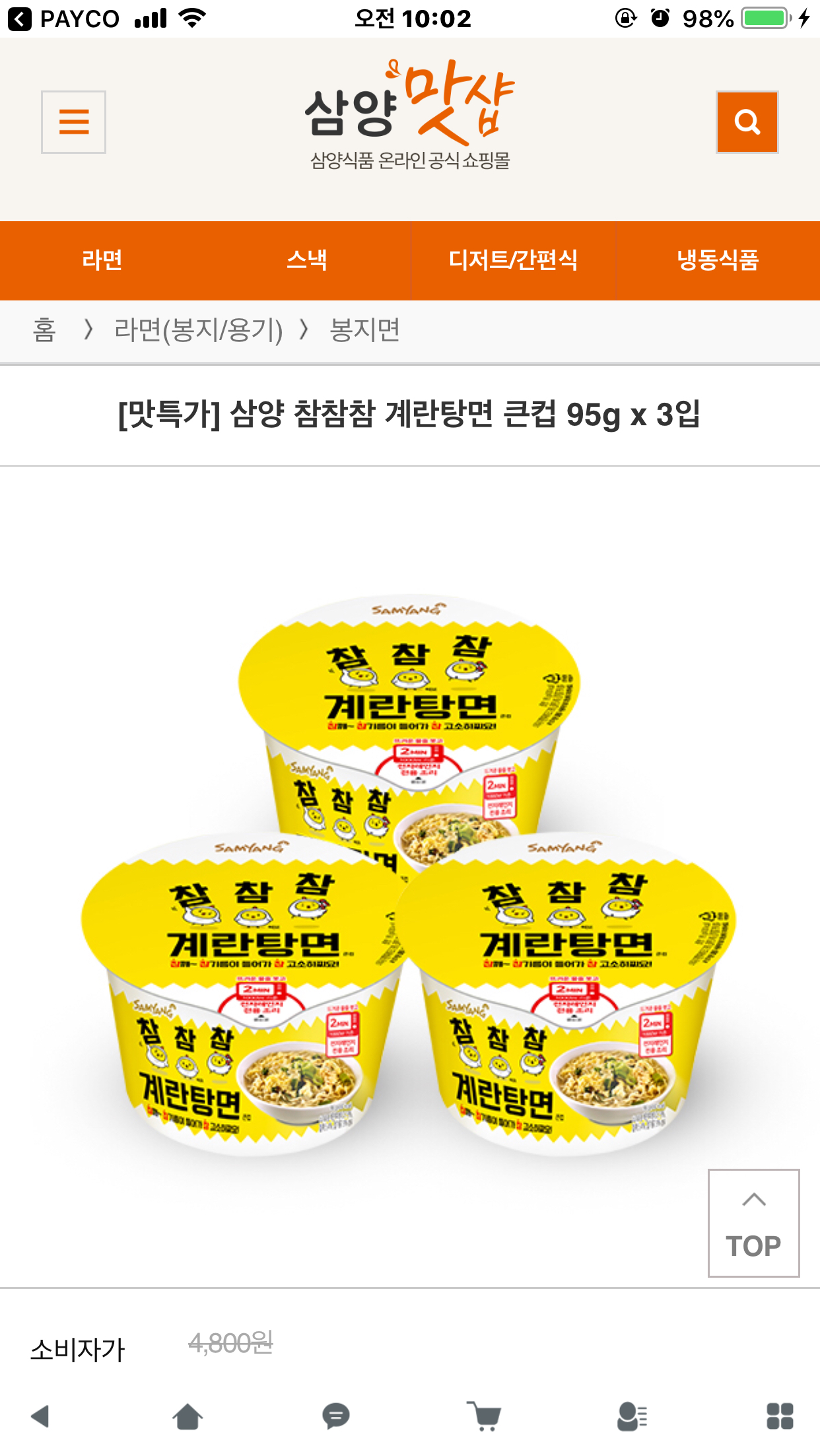820x1456 pixels.
Task: Open the chat bubble icon in the bottom bar
Action: tap(335, 1416)
